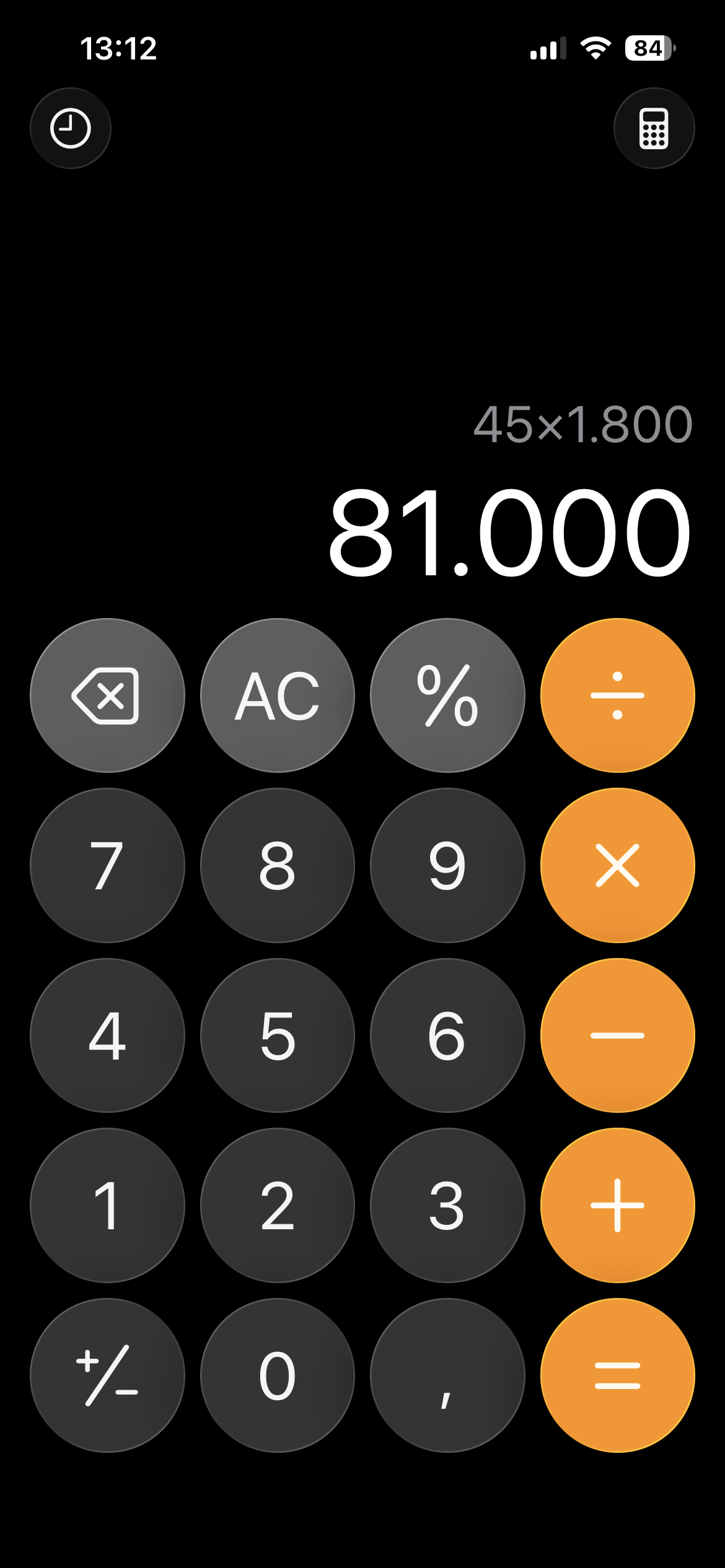Tap the 3 key
Screen dimensions: 725x1568
click(447, 1205)
